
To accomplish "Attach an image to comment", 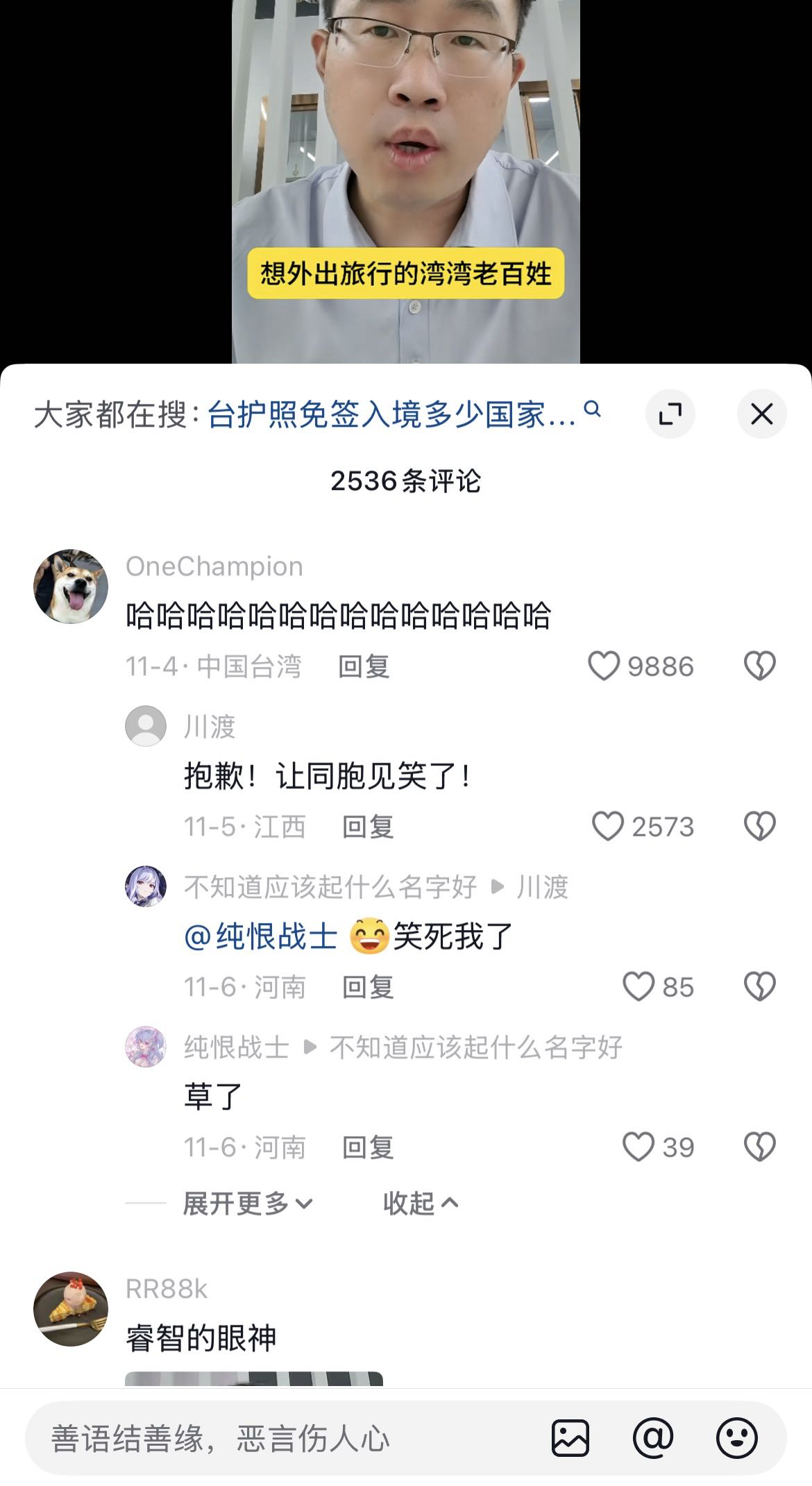I will click(x=570, y=1438).
